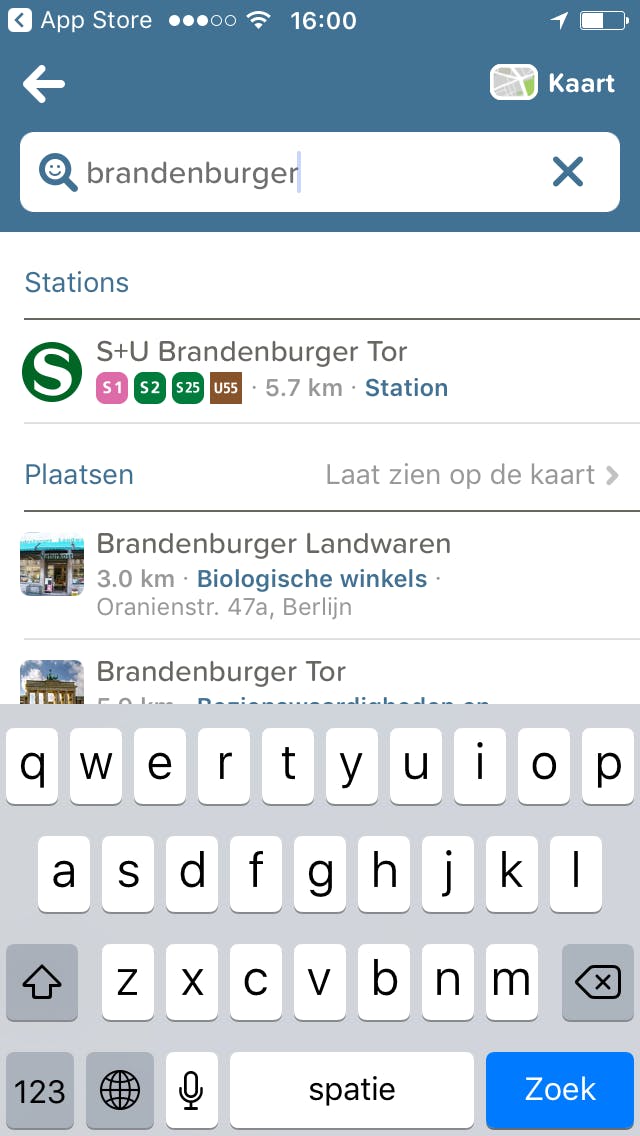Switch keyboard language with globe key
Viewport: 640px width, 1136px height.
point(120,1089)
